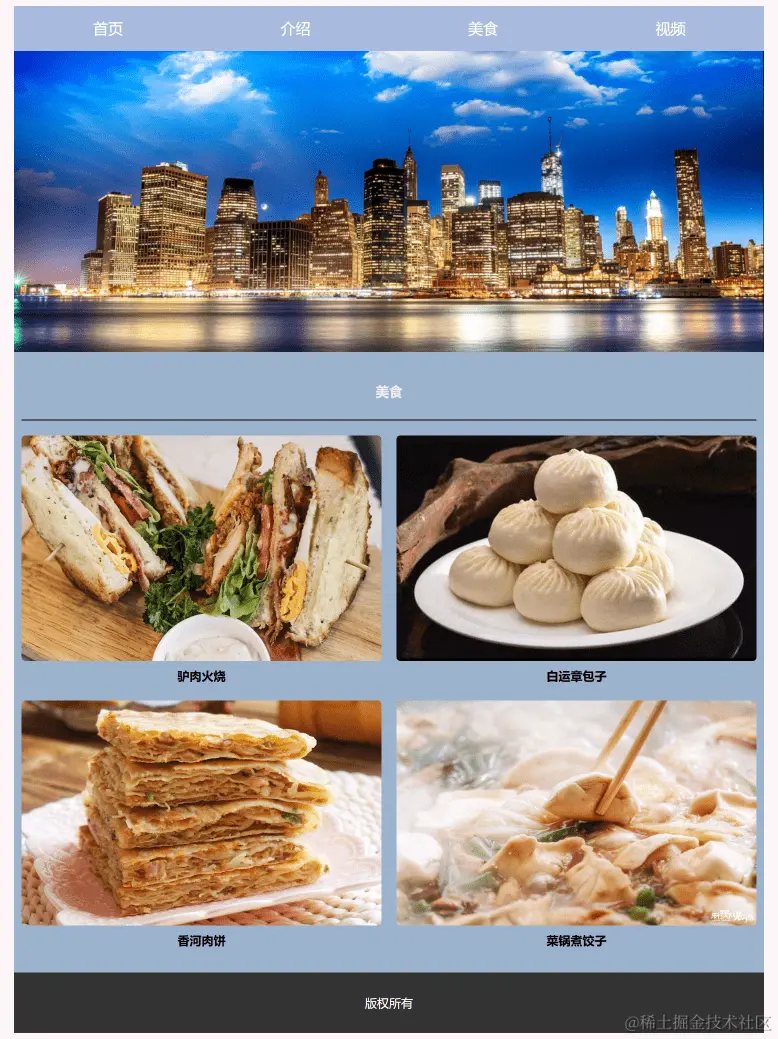Open the 介绍 navigation link
Viewport: 778px width, 1039px height.
point(295,29)
